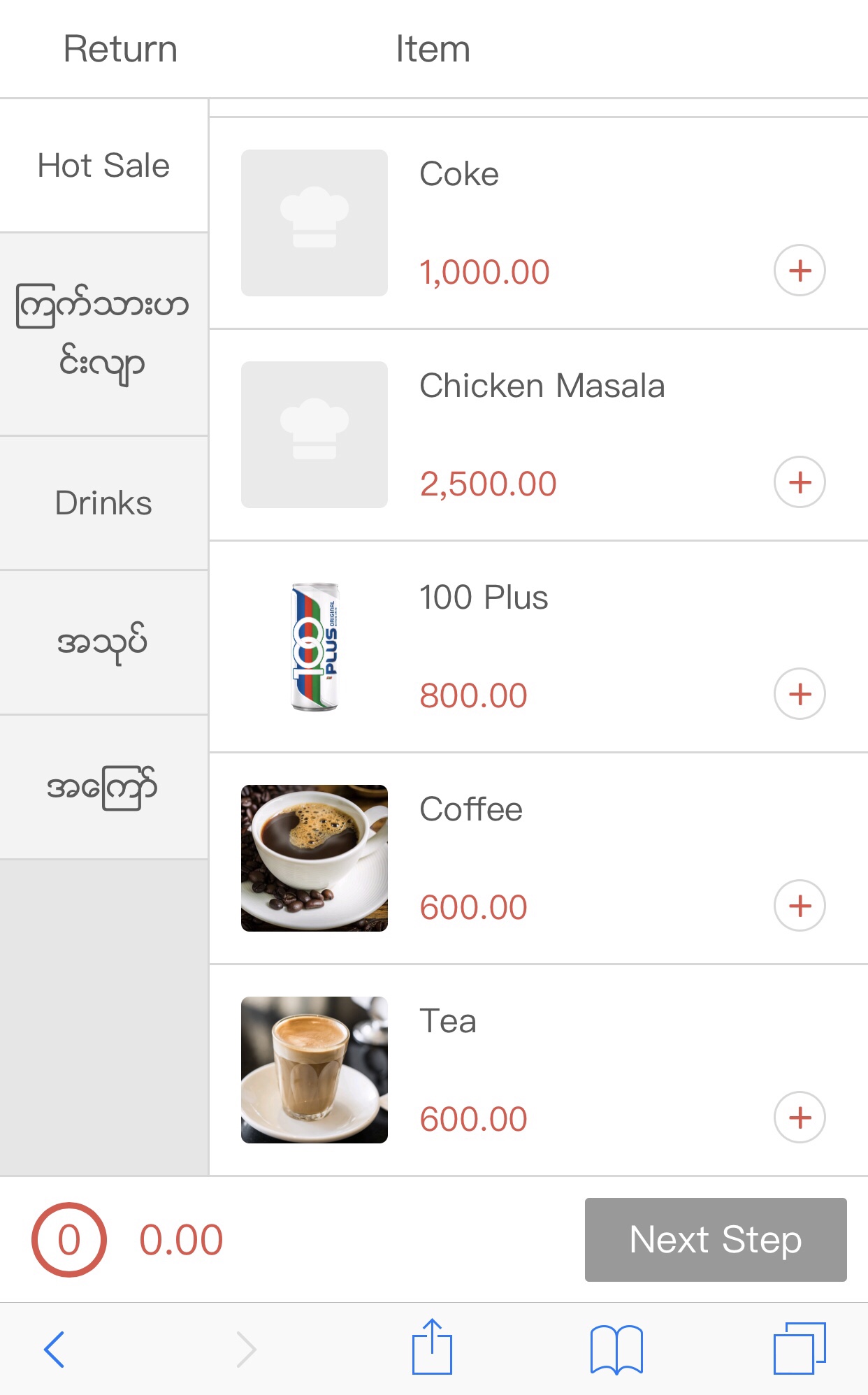Tap Return to go back
This screenshot has width=868, height=1395.
[x=120, y=49]
